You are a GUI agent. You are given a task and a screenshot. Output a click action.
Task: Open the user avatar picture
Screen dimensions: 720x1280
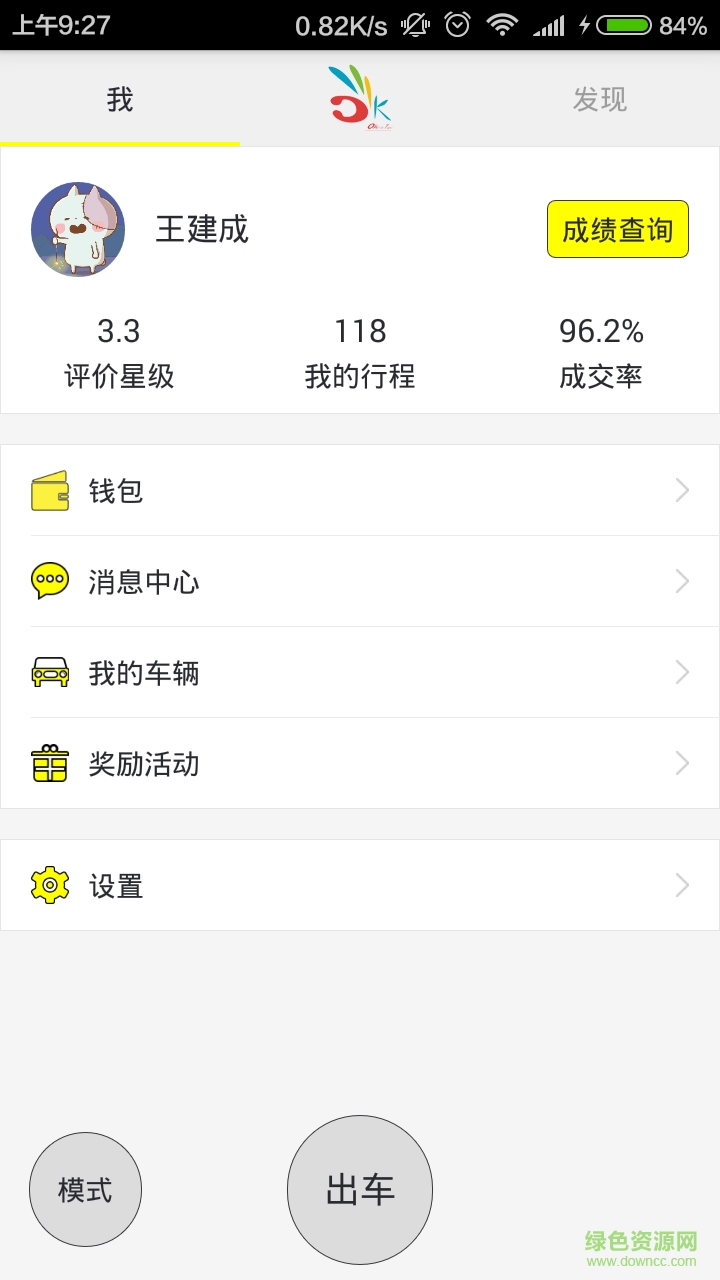pyautogui.click(x=78, y=229)
